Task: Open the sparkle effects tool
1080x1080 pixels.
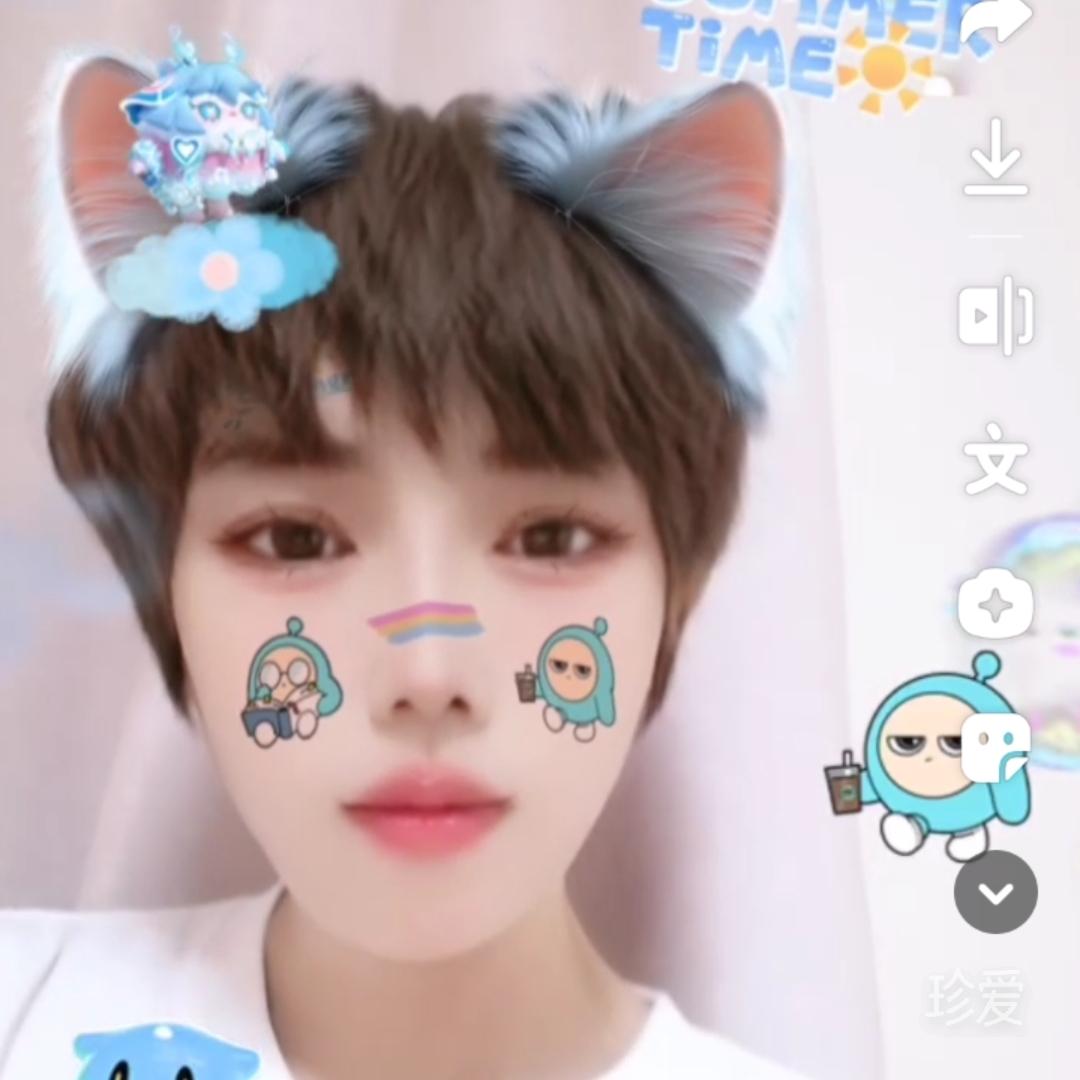Action: point(996,604)
